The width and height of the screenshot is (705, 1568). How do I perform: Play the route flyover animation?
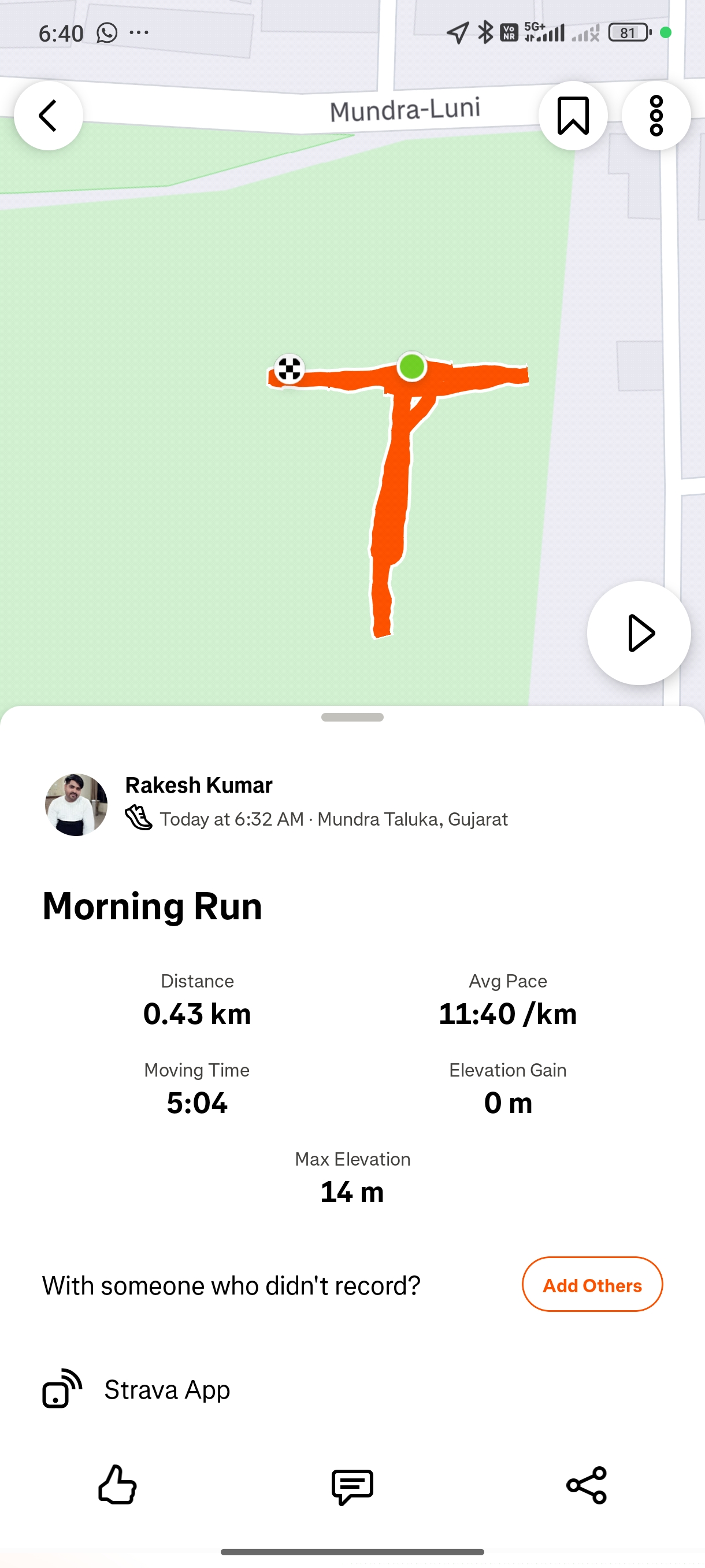(x=639, y=633)
